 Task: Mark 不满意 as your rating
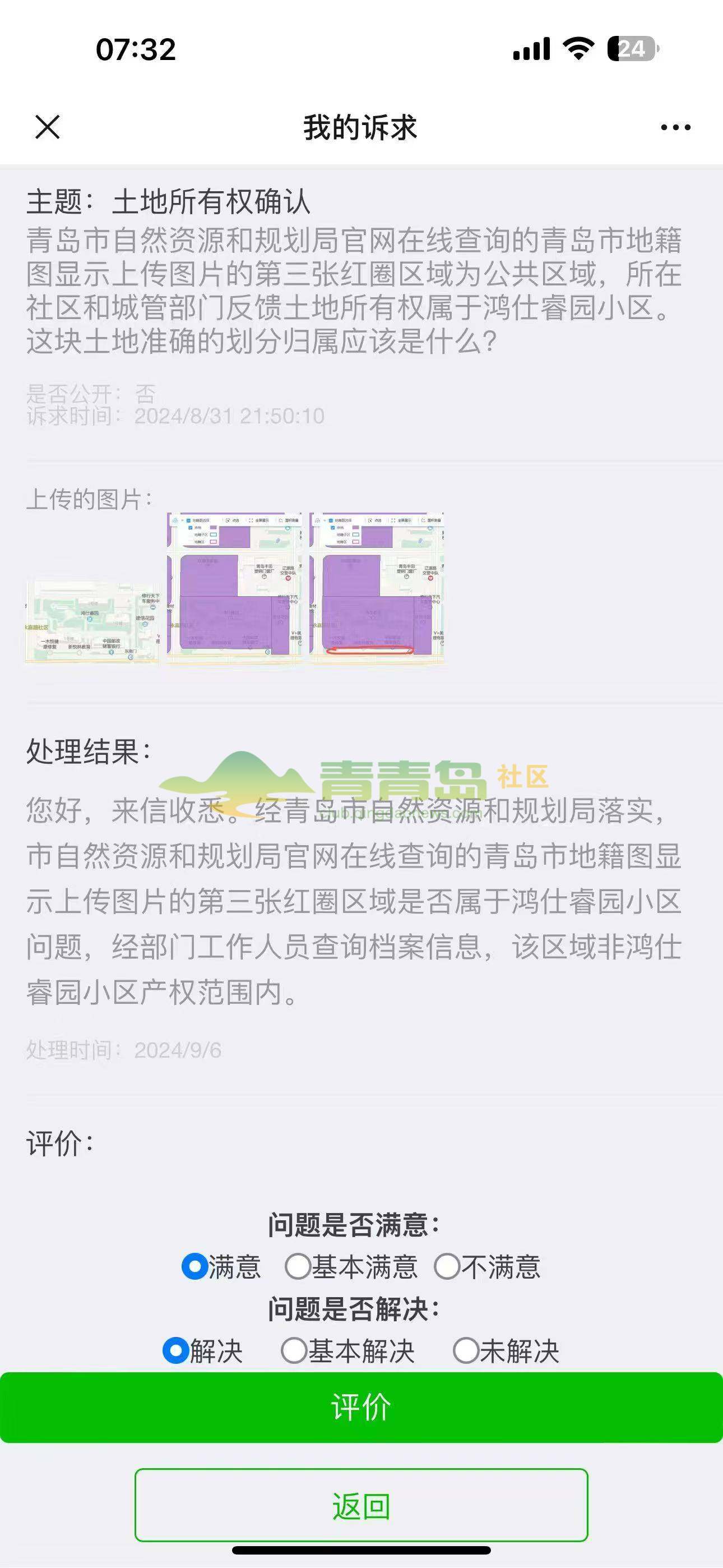click(x=447, y=1266)
